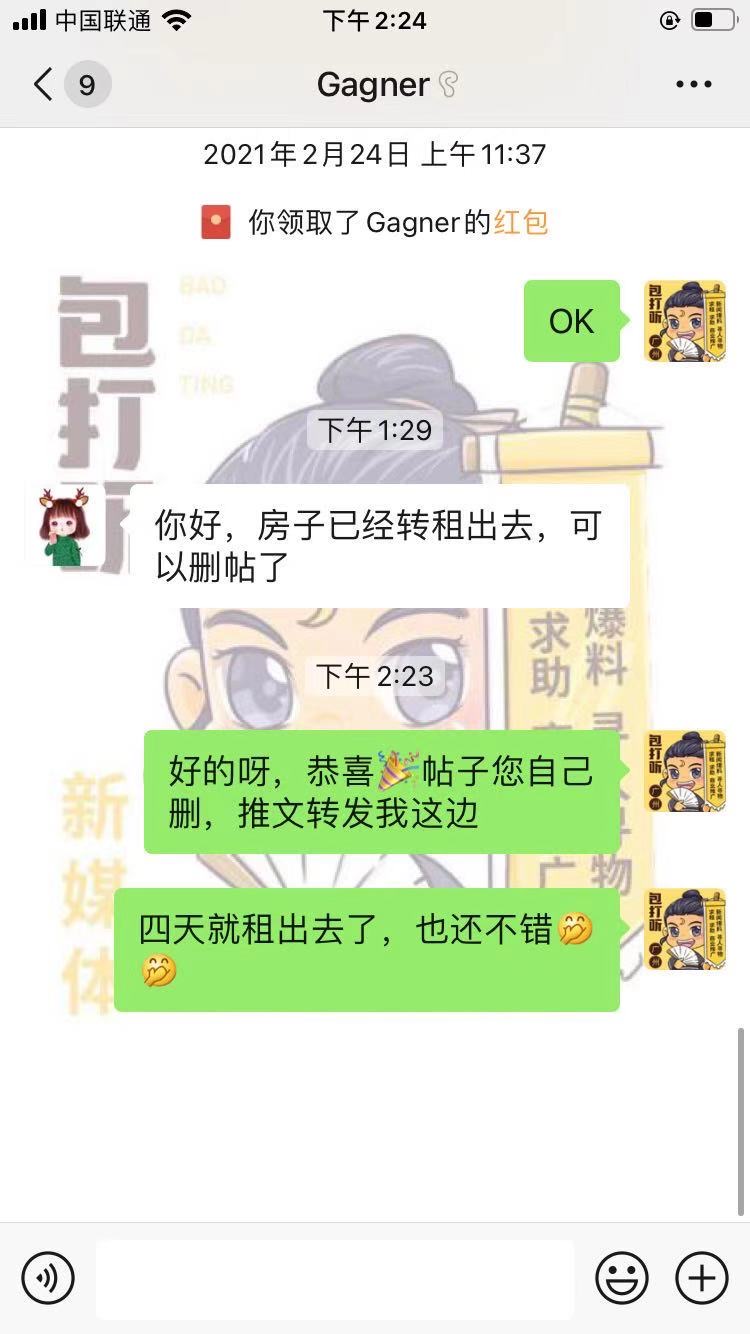The height and width of the screenshot is (1334, 750).
Task: Go back to the chat list
Action: [x=44, y=85]
